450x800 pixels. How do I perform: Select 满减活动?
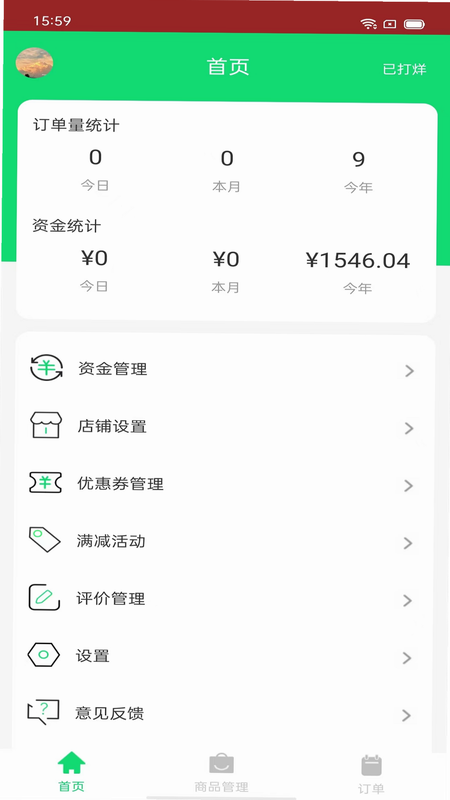click(x=224, y=541)
